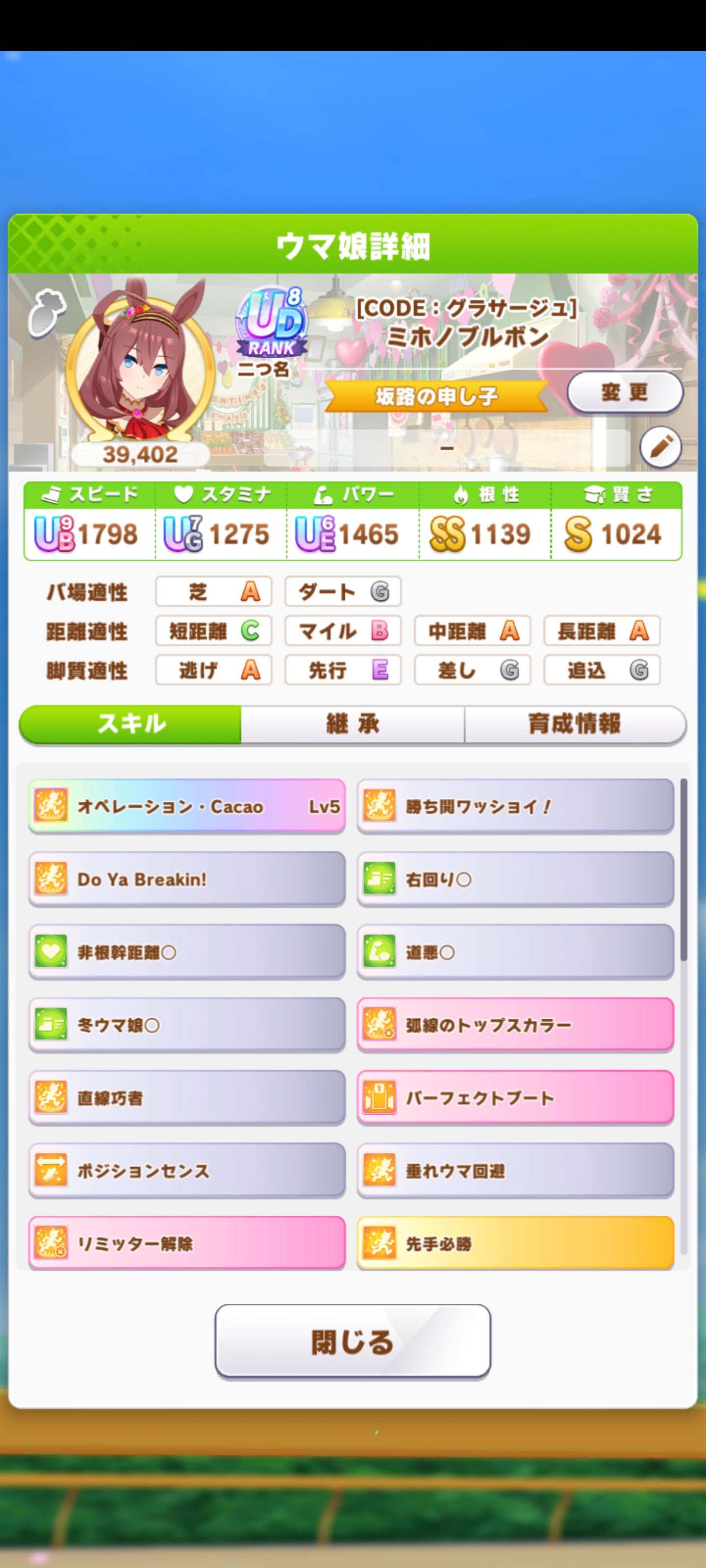Show details for 道悪○
The image size is (706, 1568).
[515, 952]
